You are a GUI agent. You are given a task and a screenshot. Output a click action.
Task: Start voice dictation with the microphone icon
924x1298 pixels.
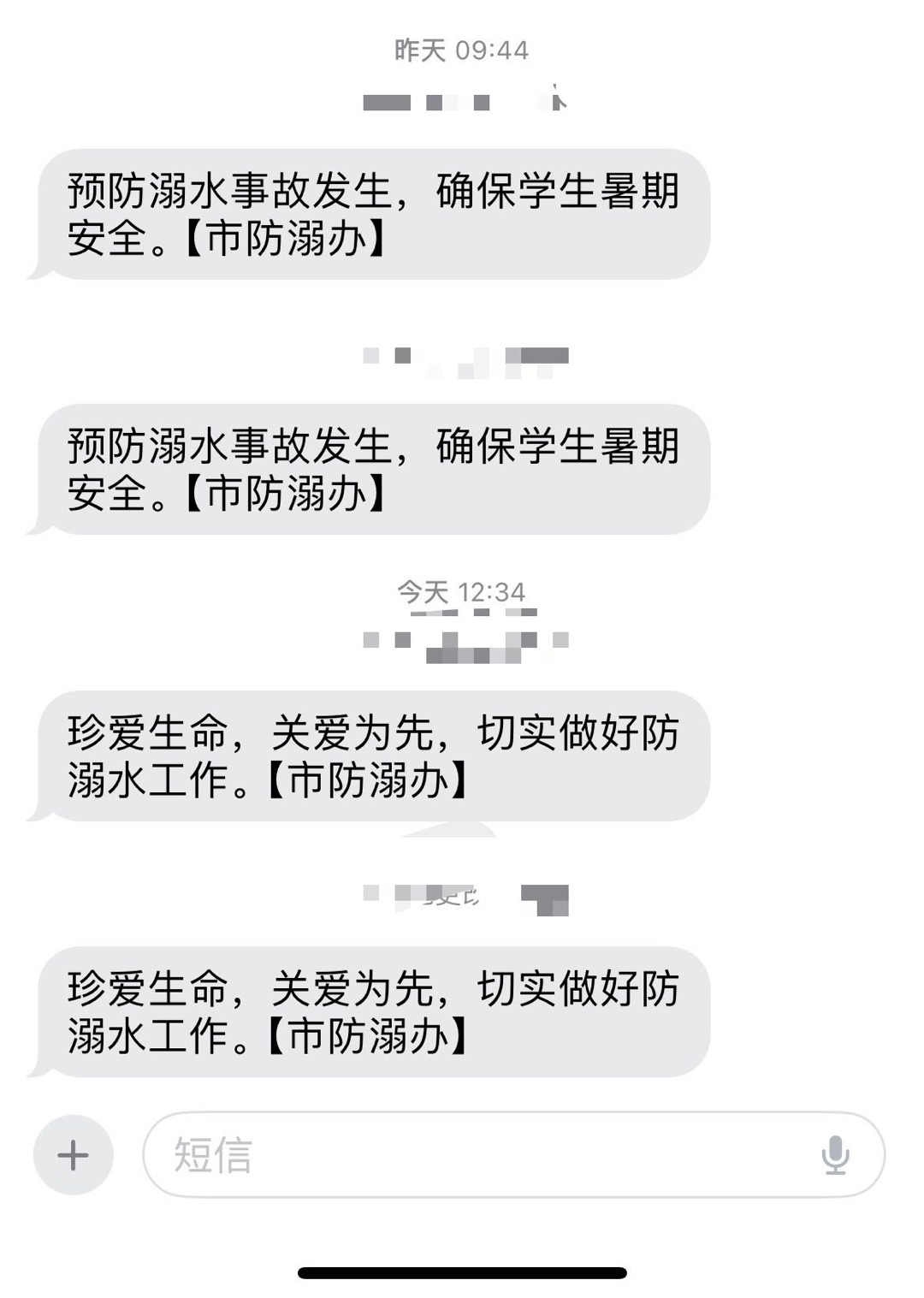tap(835, 1155)
